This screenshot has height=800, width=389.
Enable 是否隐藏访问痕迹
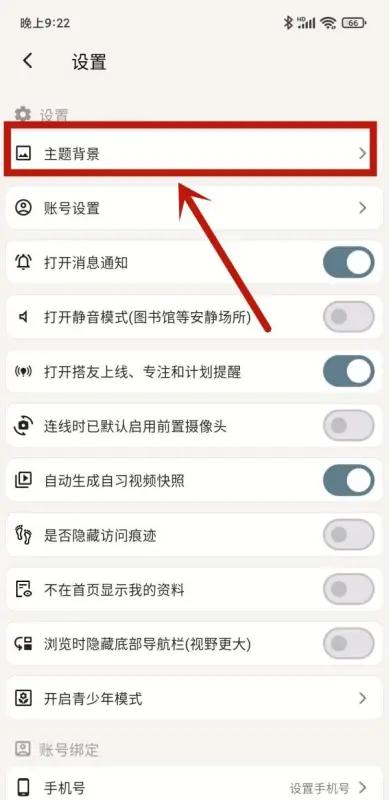pos(349,535)
